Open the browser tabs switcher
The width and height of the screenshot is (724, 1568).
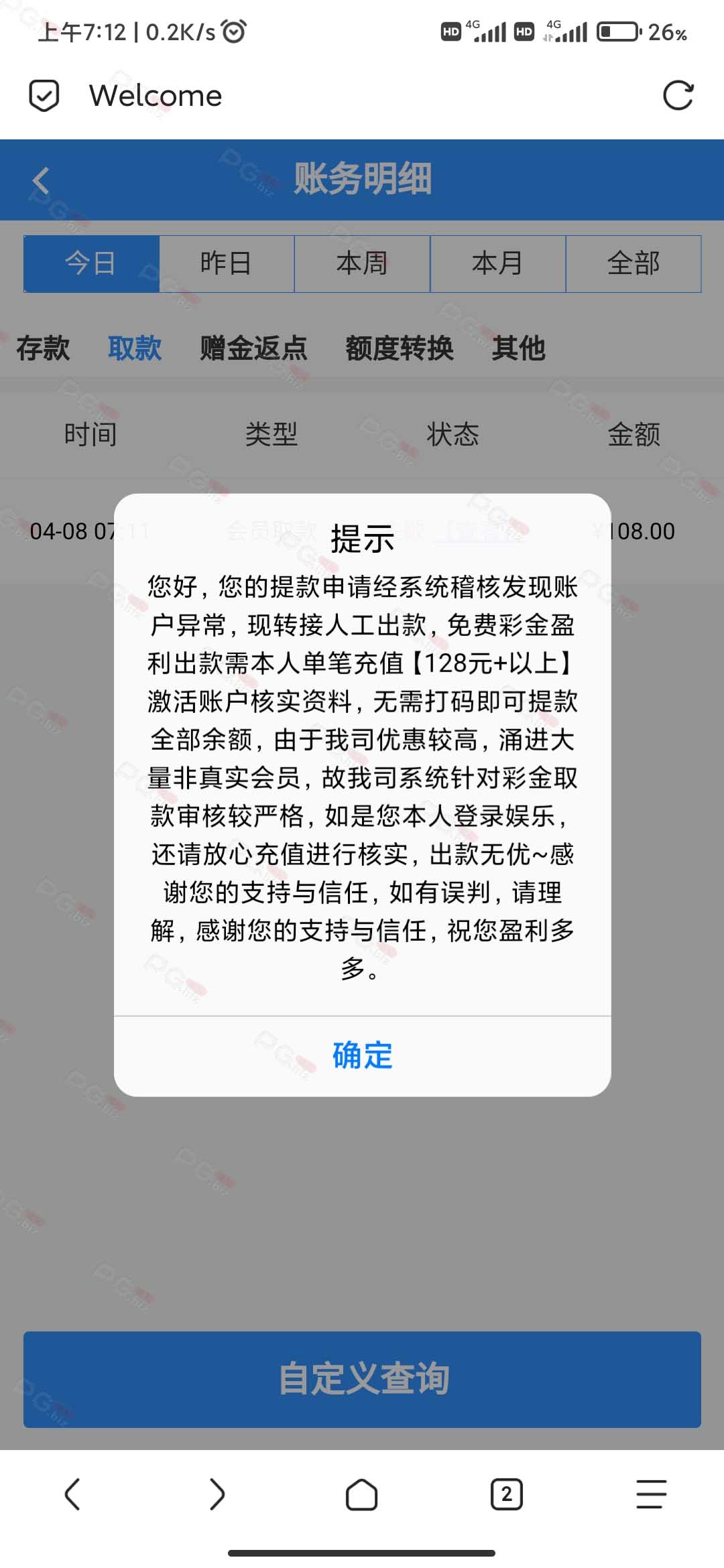point(507,1494)
